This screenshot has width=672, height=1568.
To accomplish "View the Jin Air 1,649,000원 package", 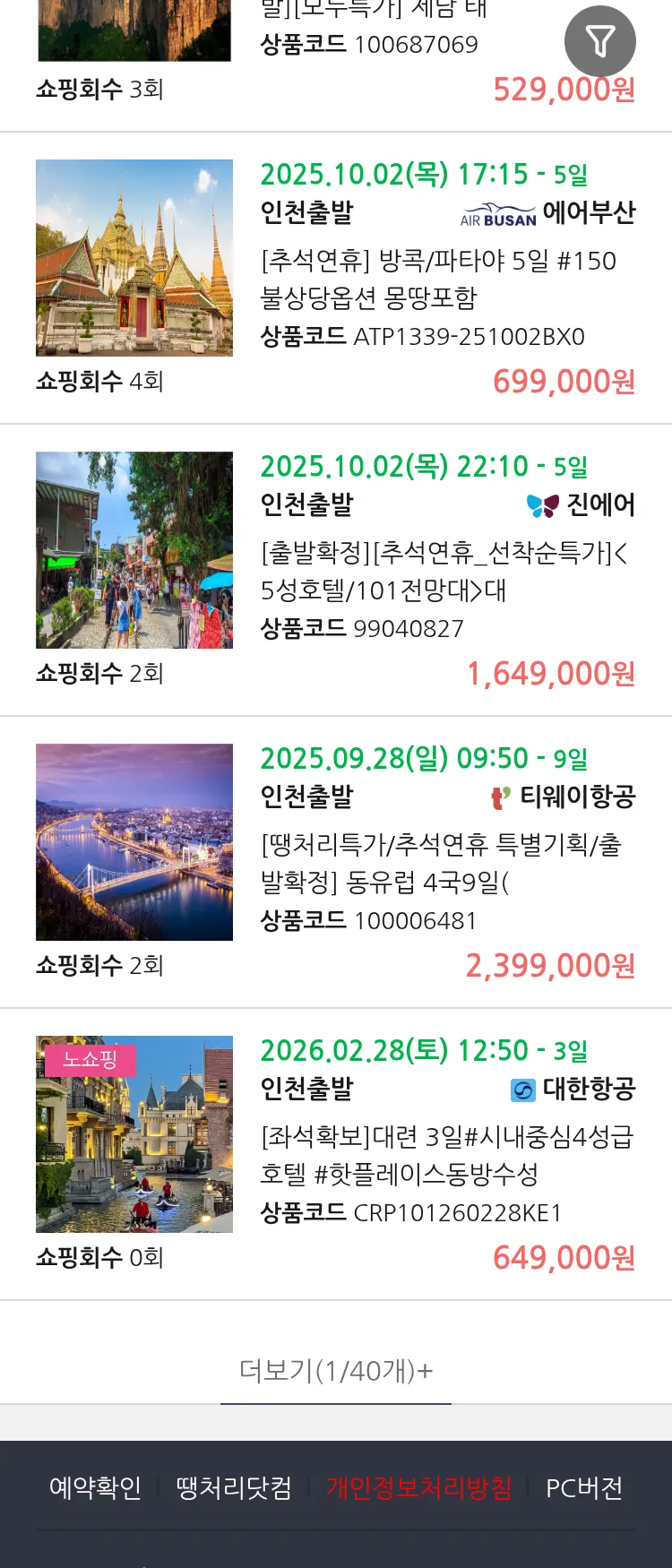I will click(444, 571).
